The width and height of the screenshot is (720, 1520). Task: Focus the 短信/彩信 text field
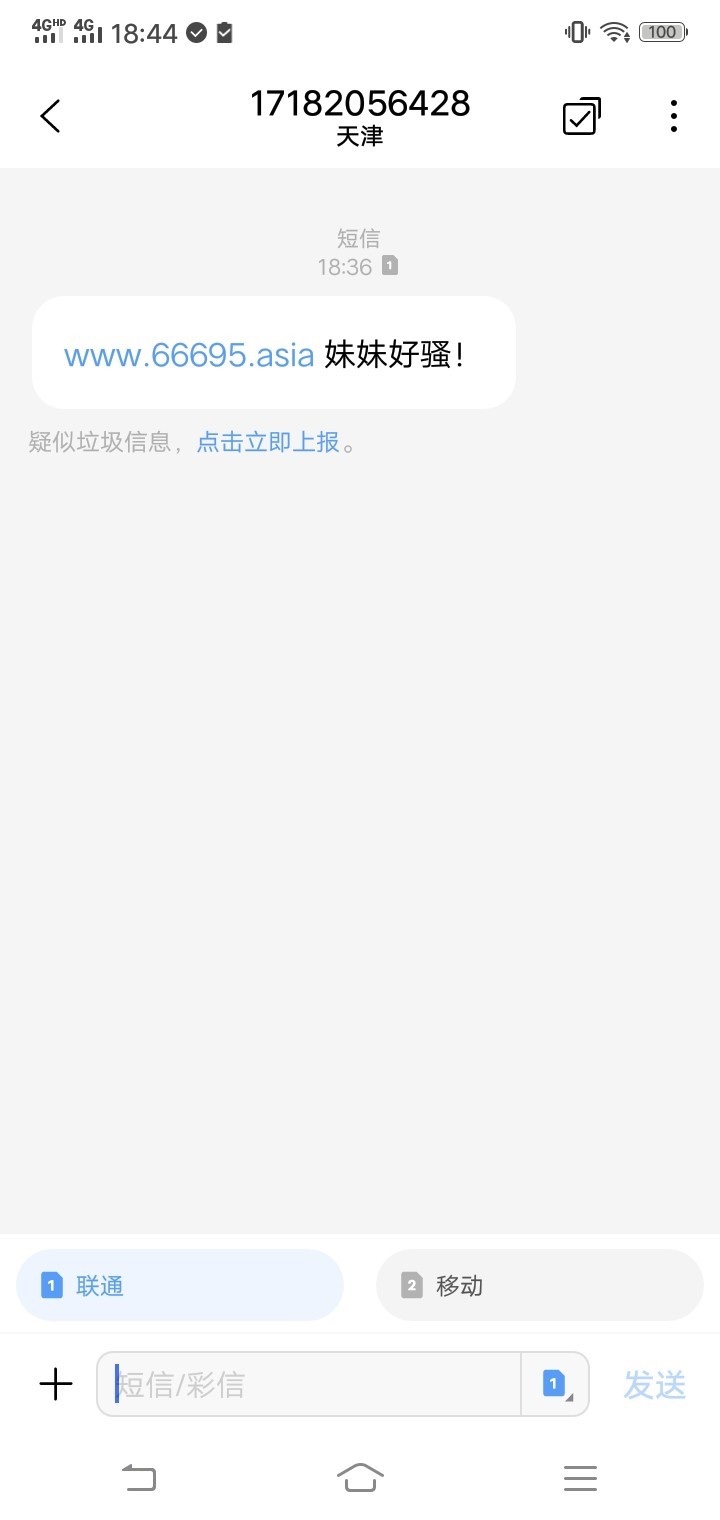point(310,1384)
